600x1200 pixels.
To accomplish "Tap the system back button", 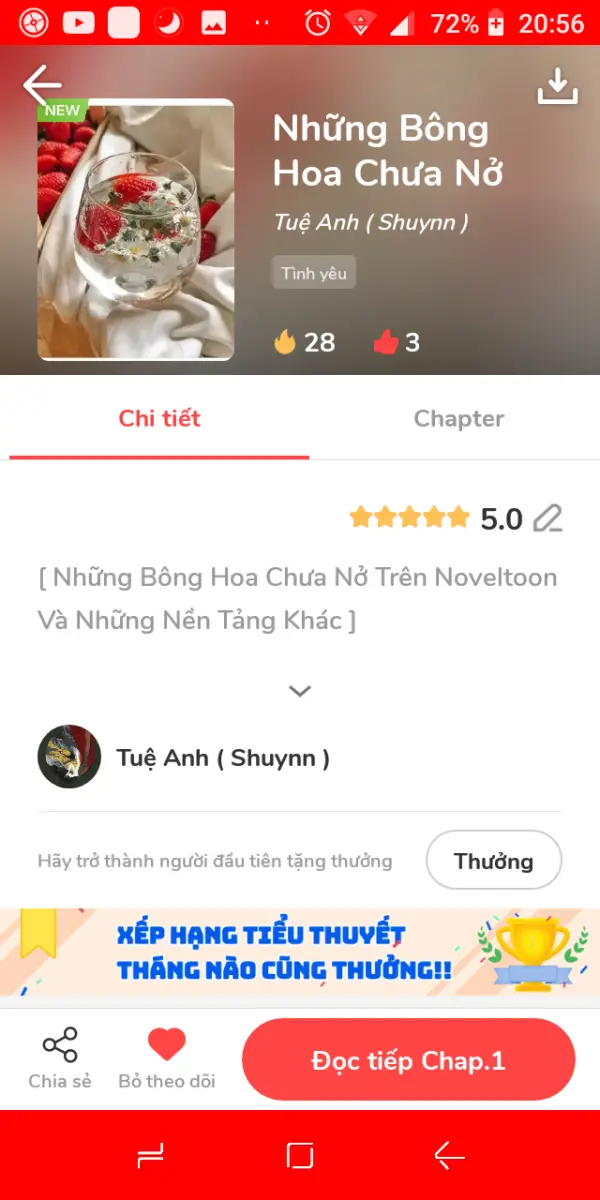I will (x=449, y=1156).
